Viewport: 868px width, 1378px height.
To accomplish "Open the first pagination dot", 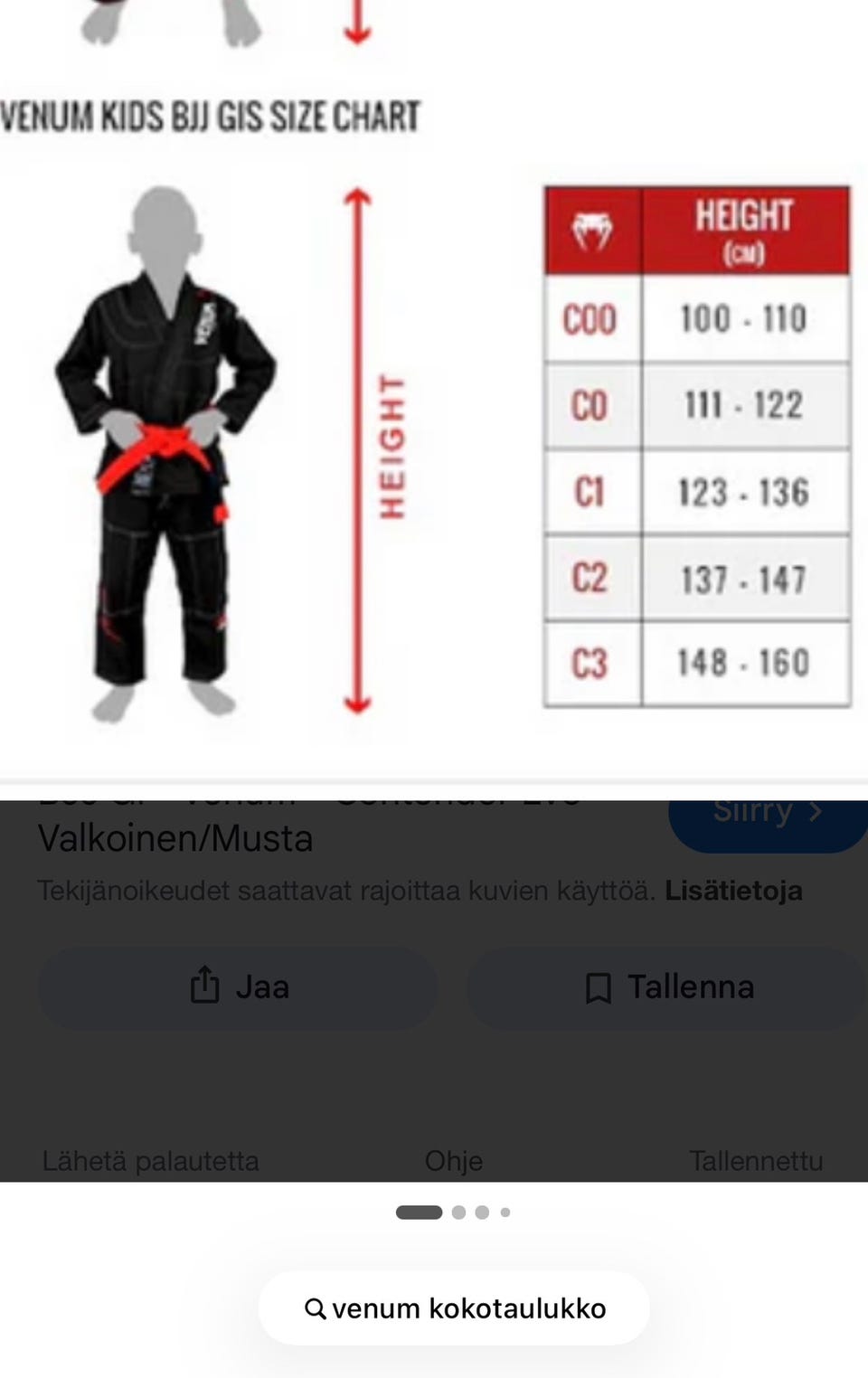I will tap(421, 1212).
